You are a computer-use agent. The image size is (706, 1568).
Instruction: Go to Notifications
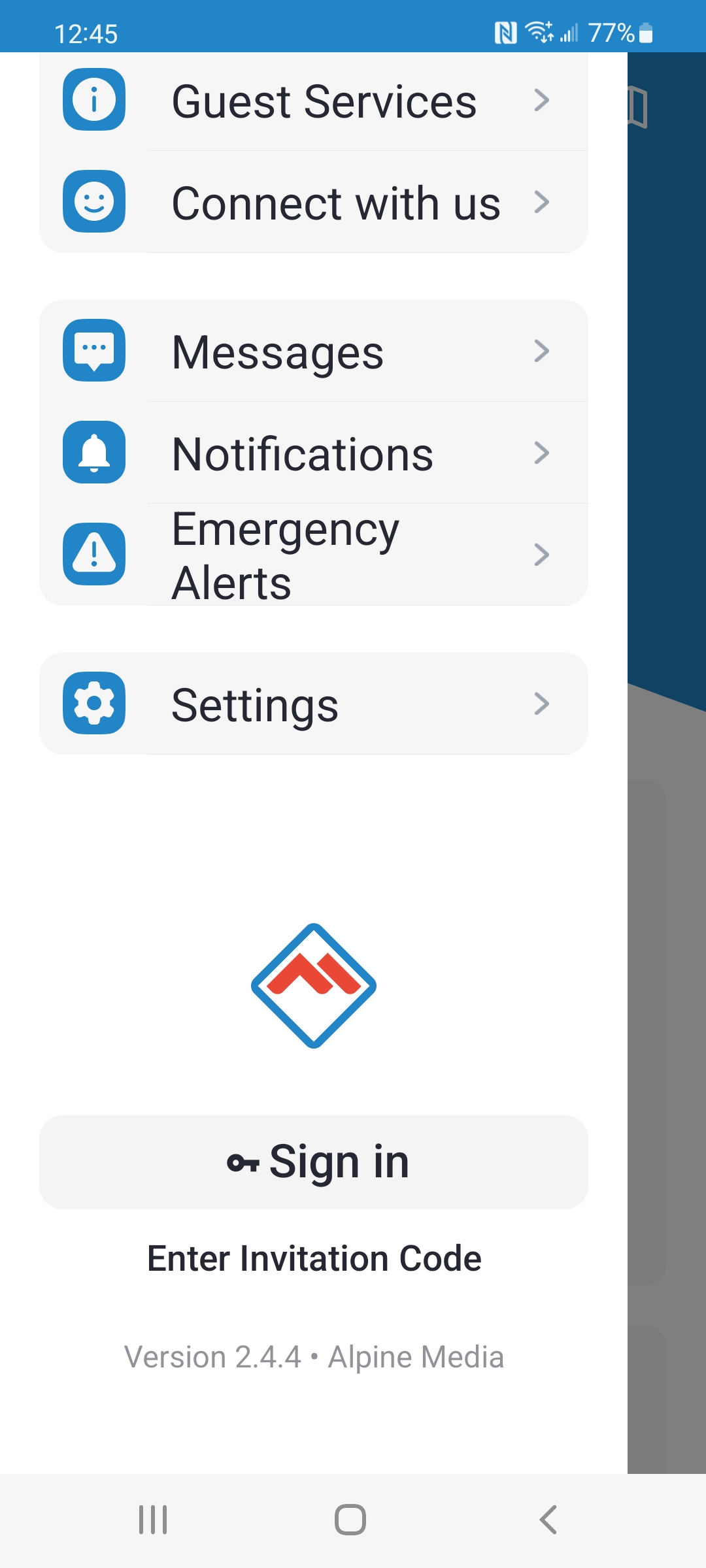(314, 453)
